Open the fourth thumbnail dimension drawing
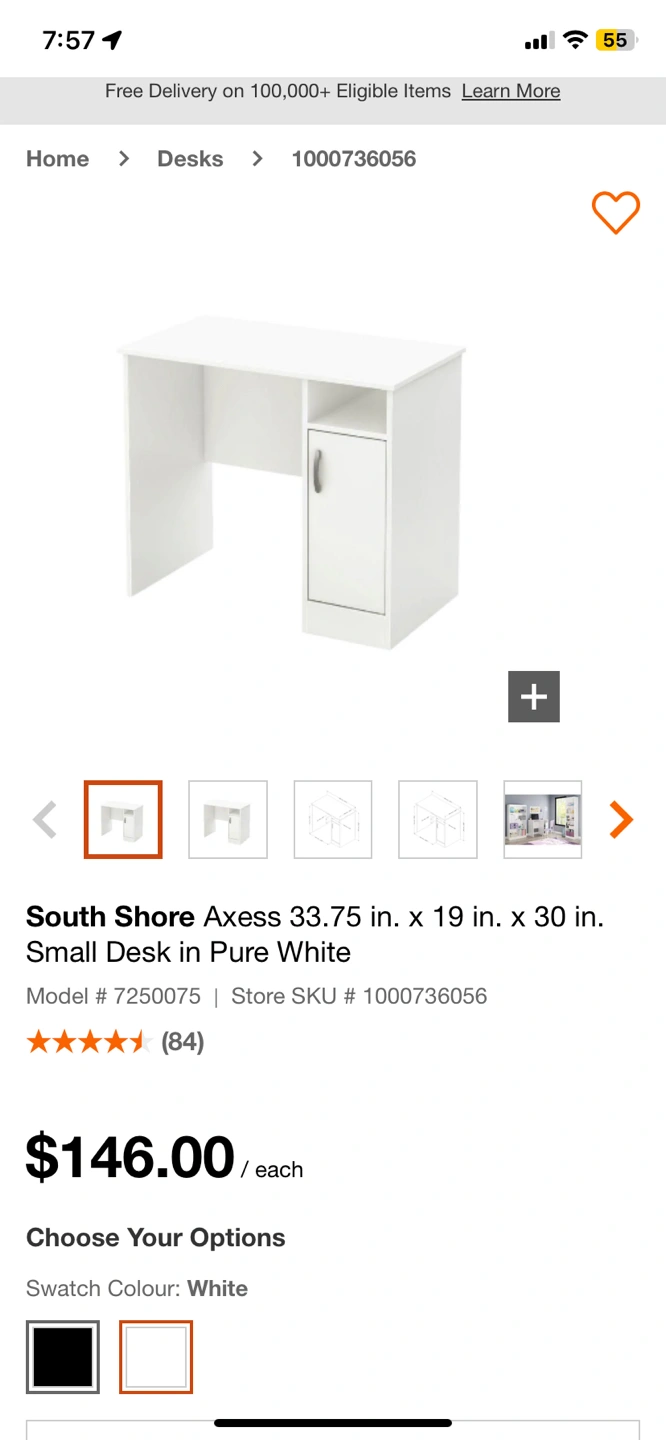The width and height of the screenshot is (666, 1440). coord(438,820)
